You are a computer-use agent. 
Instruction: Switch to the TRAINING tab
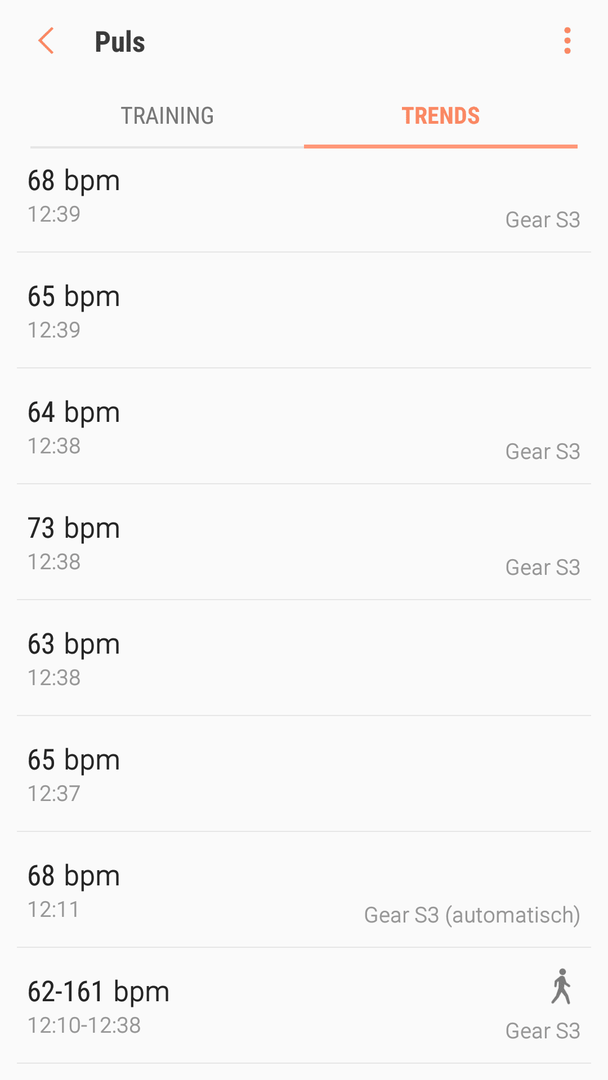click(x=167, y=115)
